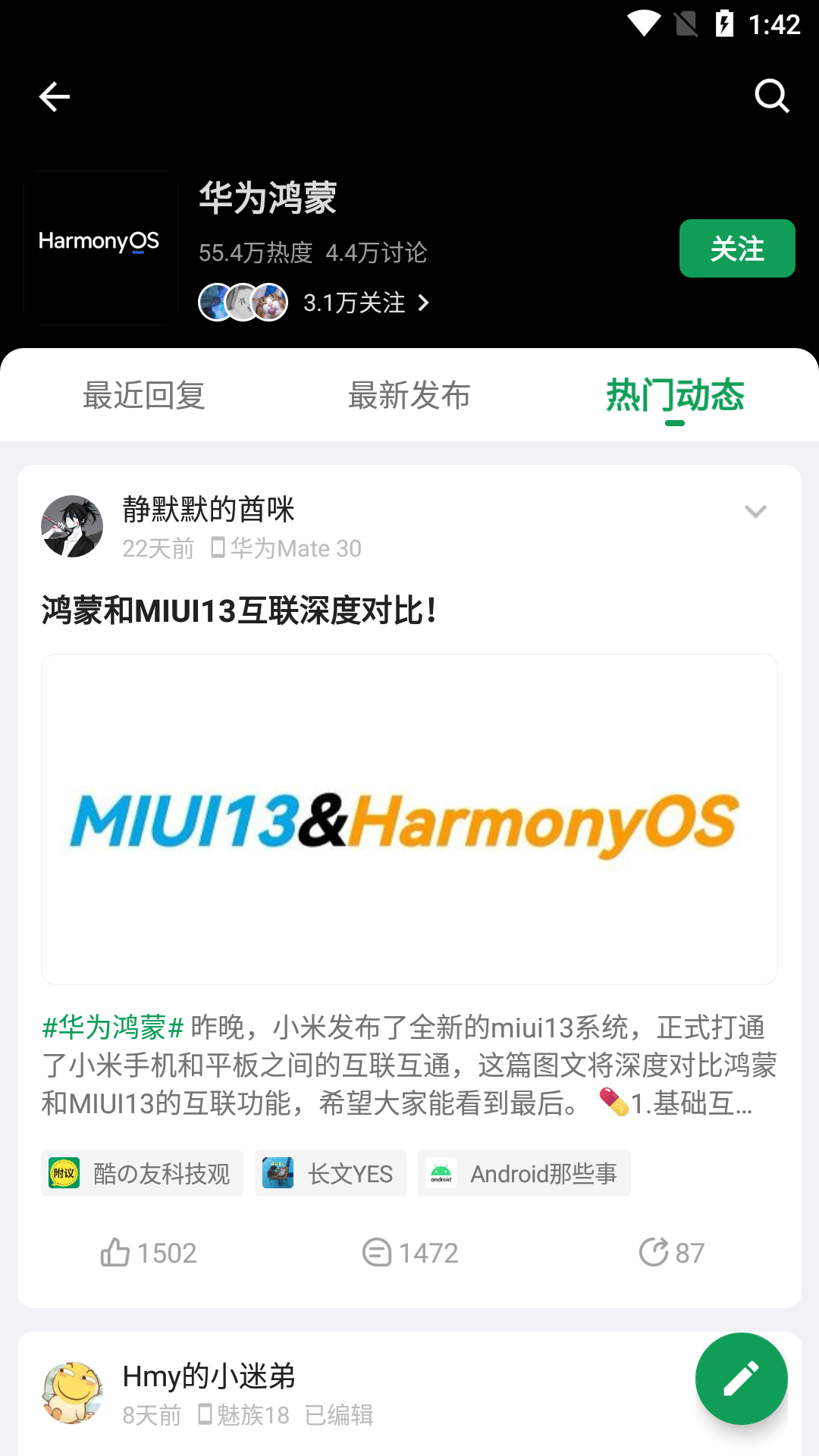The width and height of the screenshot is (819, 1456).
Task: Select the 热门动态 tab
Action: [x=675, y=396]
